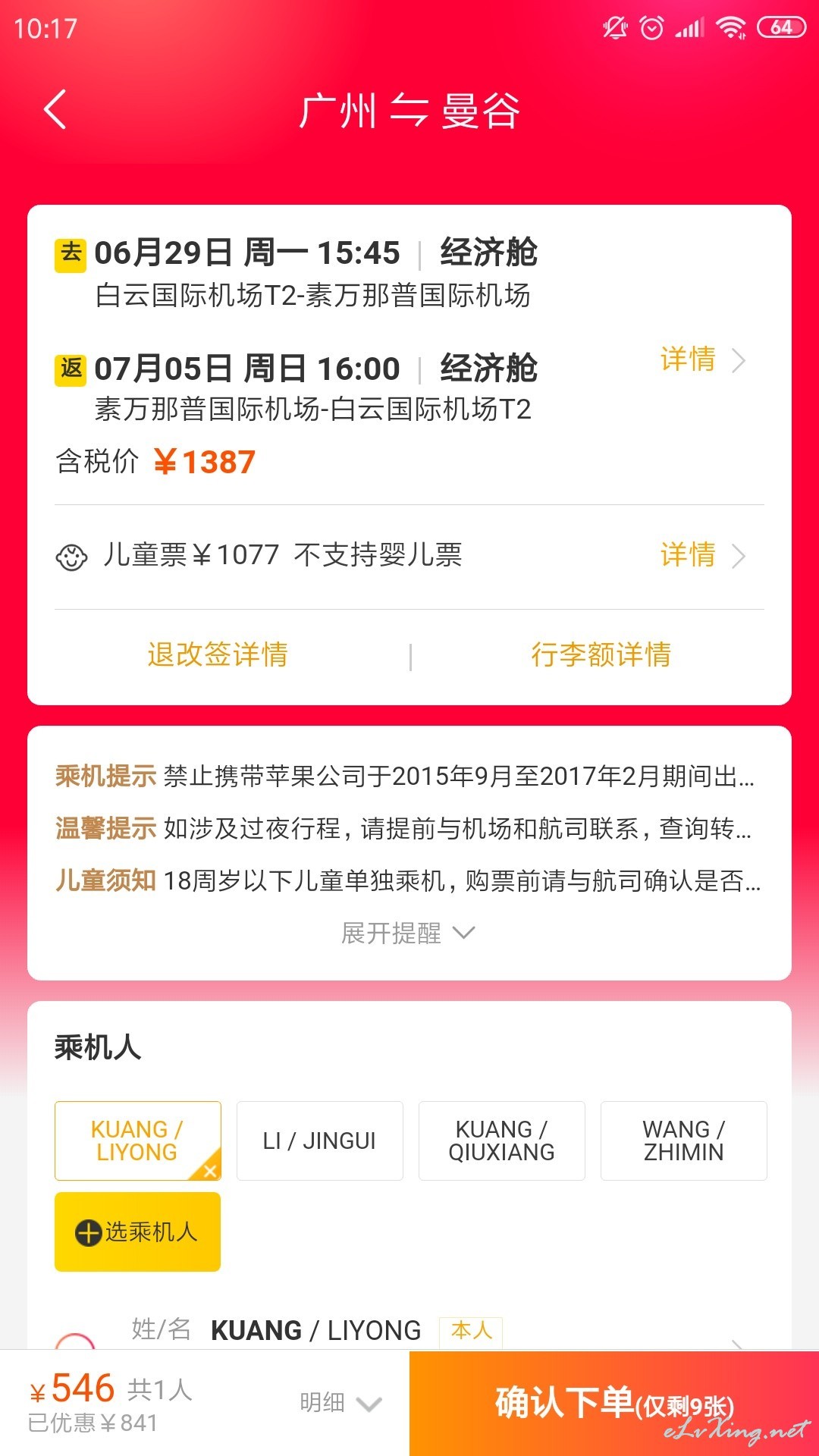Deselect passenger KUANG / LIYONG chip
Screen dimensions: 819x1456
[138, 1141]
